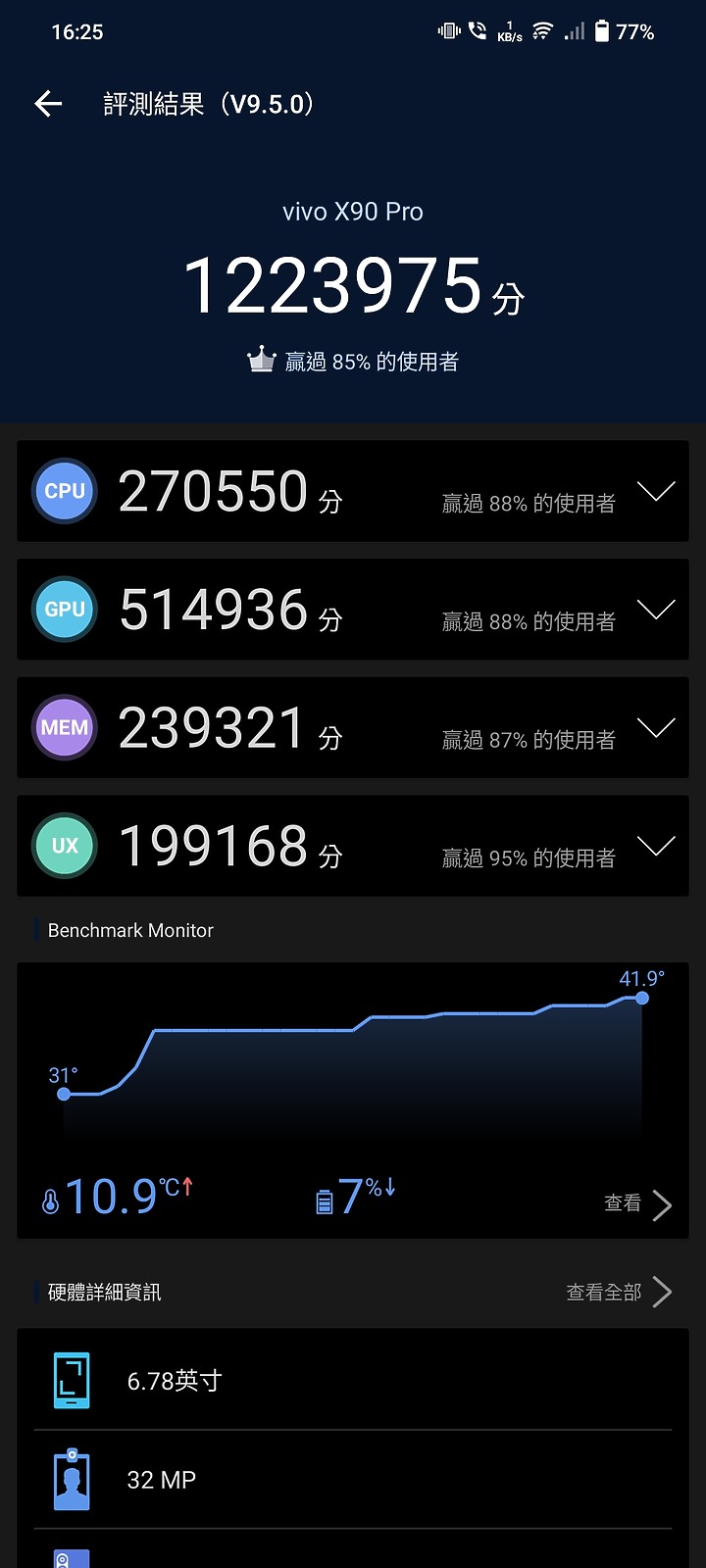Go back using the top arrow
Image resolution: width=706 pixels, height=1568 pixels.
pyautogui.click(x=48, y=104)
